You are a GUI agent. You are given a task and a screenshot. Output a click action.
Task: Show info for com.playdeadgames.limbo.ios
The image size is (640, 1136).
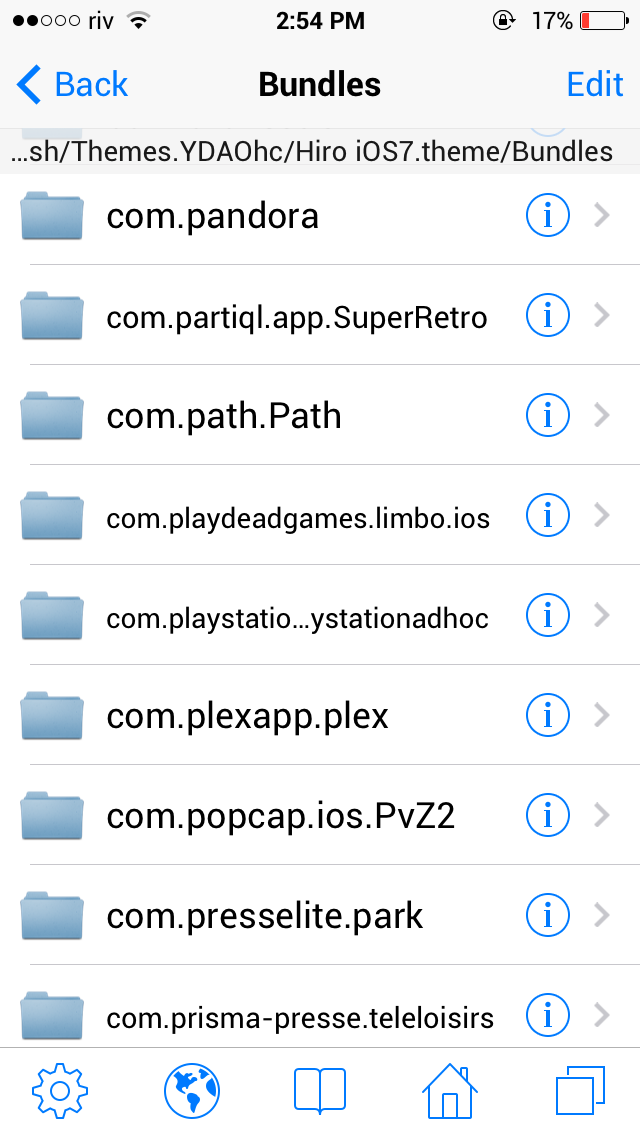click(x=547, y=516)
